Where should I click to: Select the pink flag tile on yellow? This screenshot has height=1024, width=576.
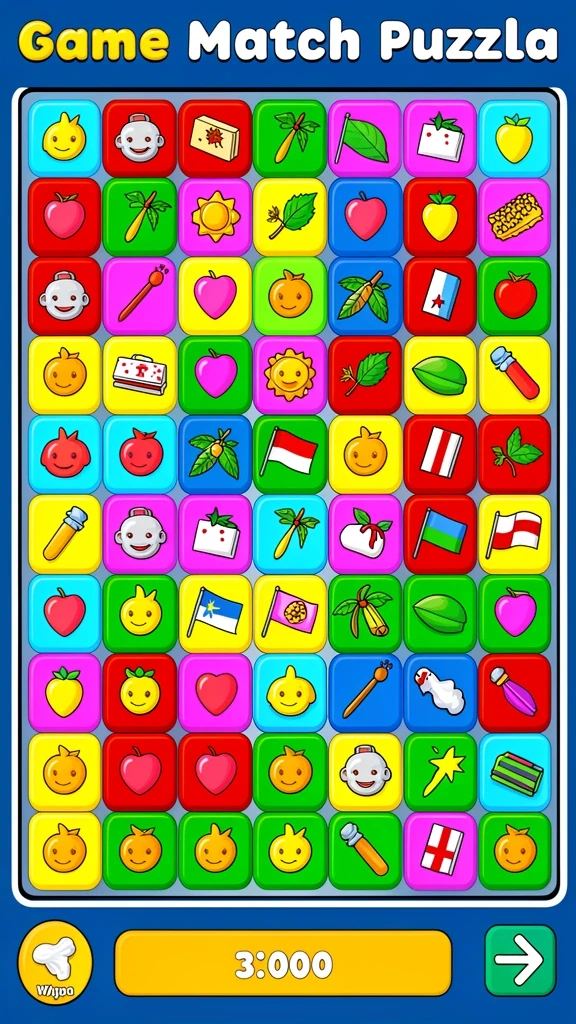pos(290,613)
